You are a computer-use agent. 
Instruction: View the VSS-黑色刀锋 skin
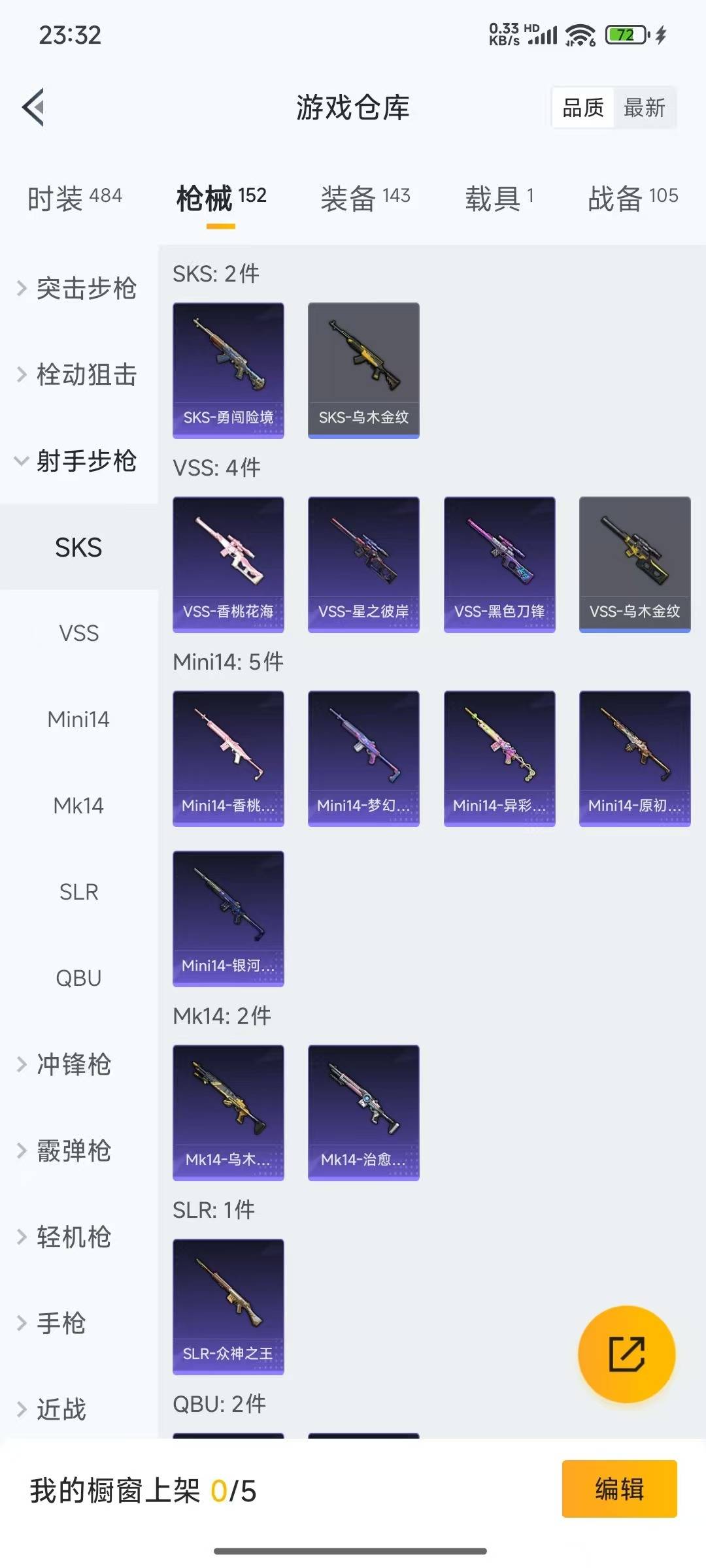click(x=499, y=564)
